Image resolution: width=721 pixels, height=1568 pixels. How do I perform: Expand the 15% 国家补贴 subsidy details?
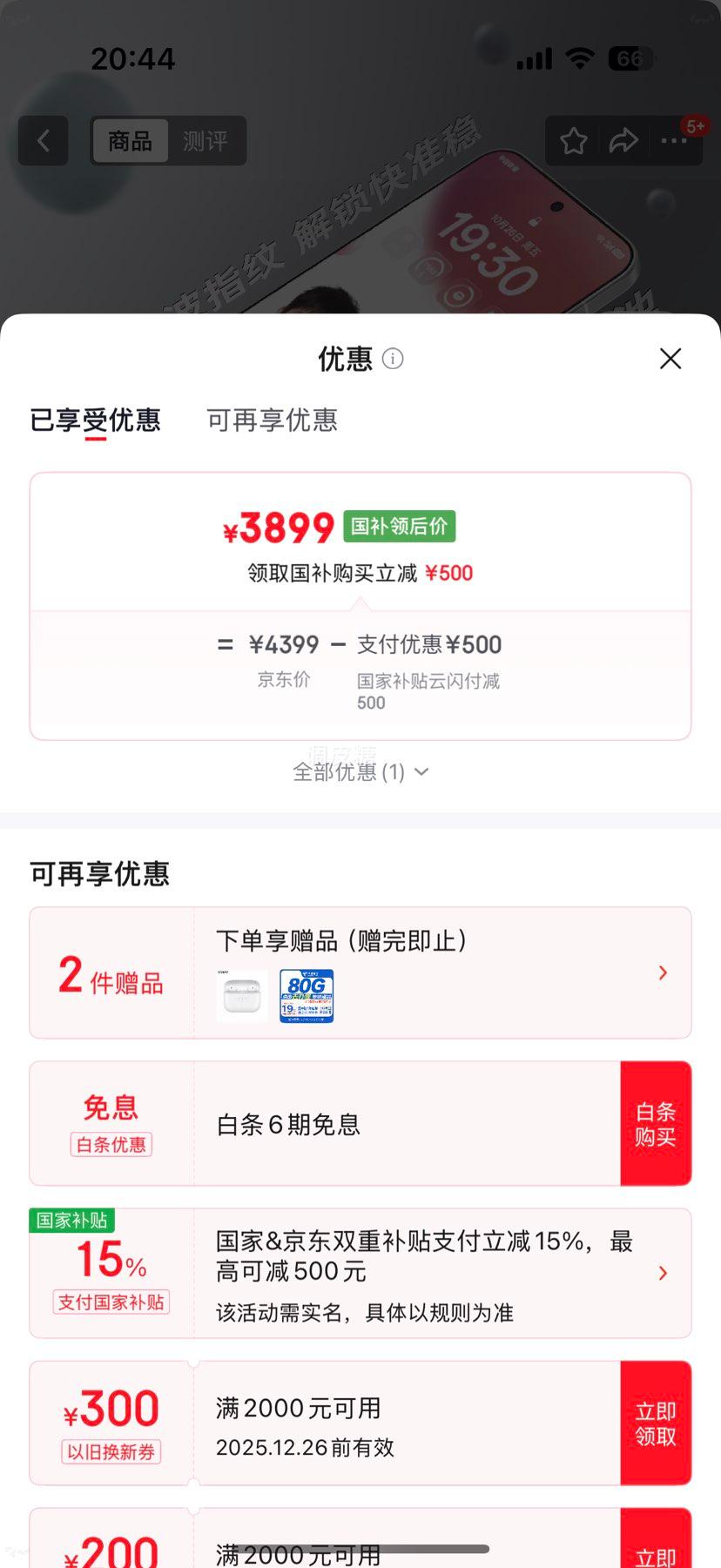pos(663,1273)
